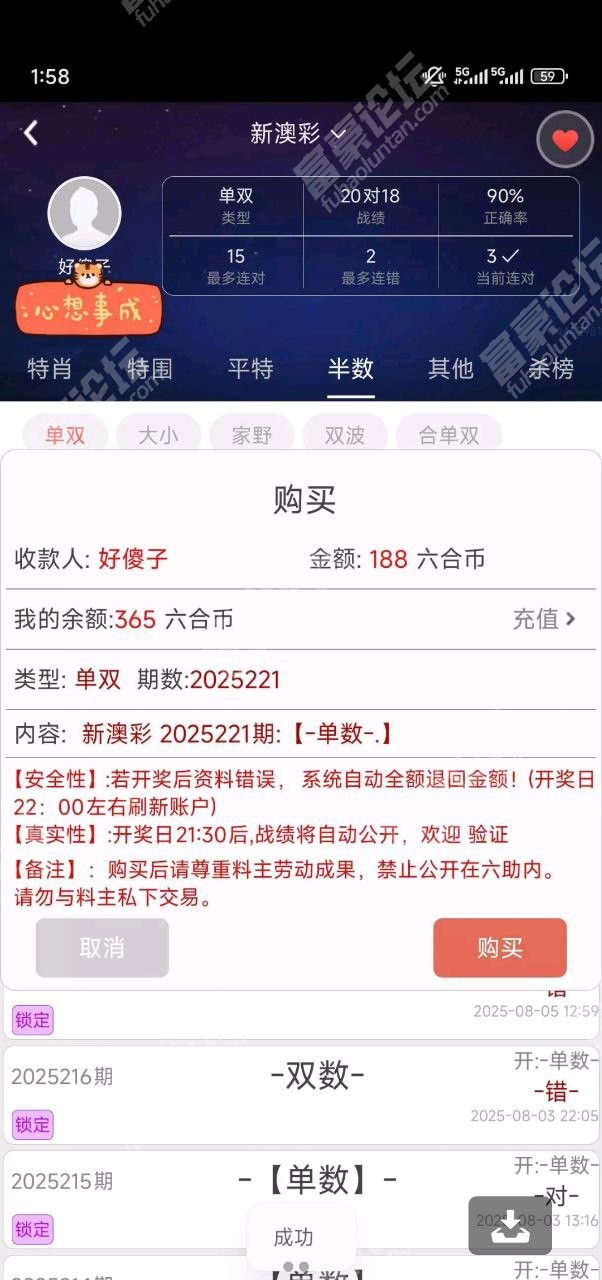This screenshot has height=1280, width=602.
Task: Select the 单双 filter chip
Action: coord(65,435)
